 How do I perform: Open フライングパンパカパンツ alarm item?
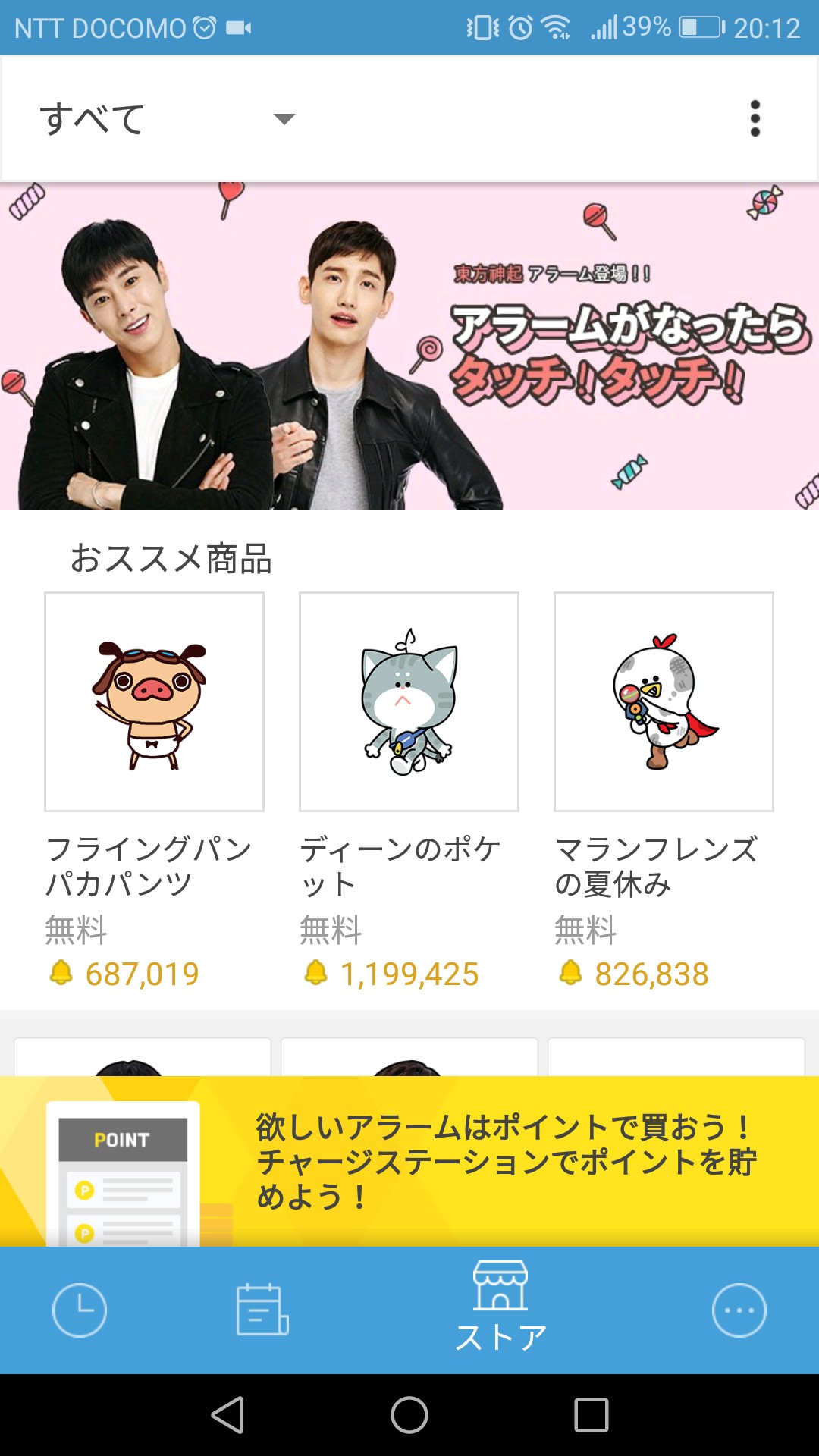(154, 702)
